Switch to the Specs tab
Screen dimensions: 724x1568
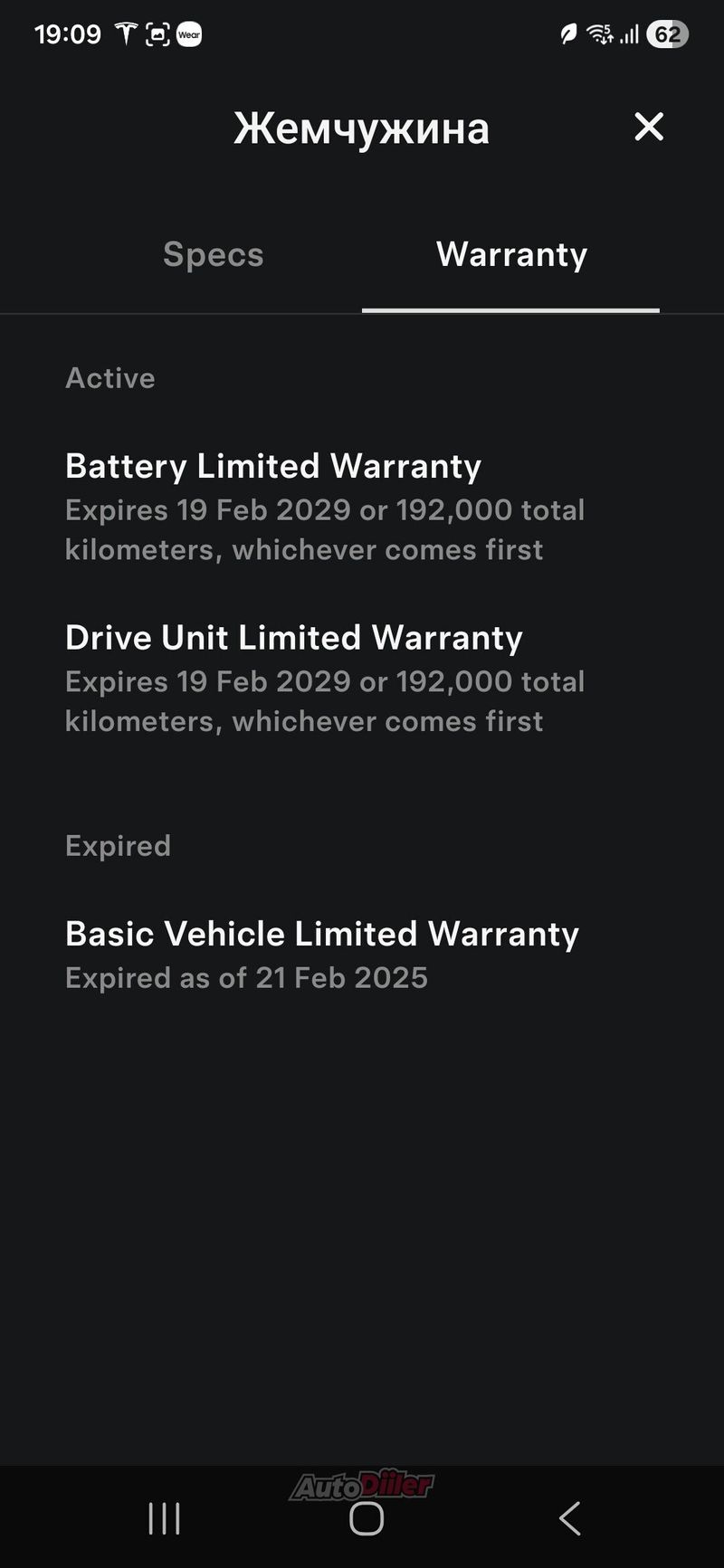214,255
